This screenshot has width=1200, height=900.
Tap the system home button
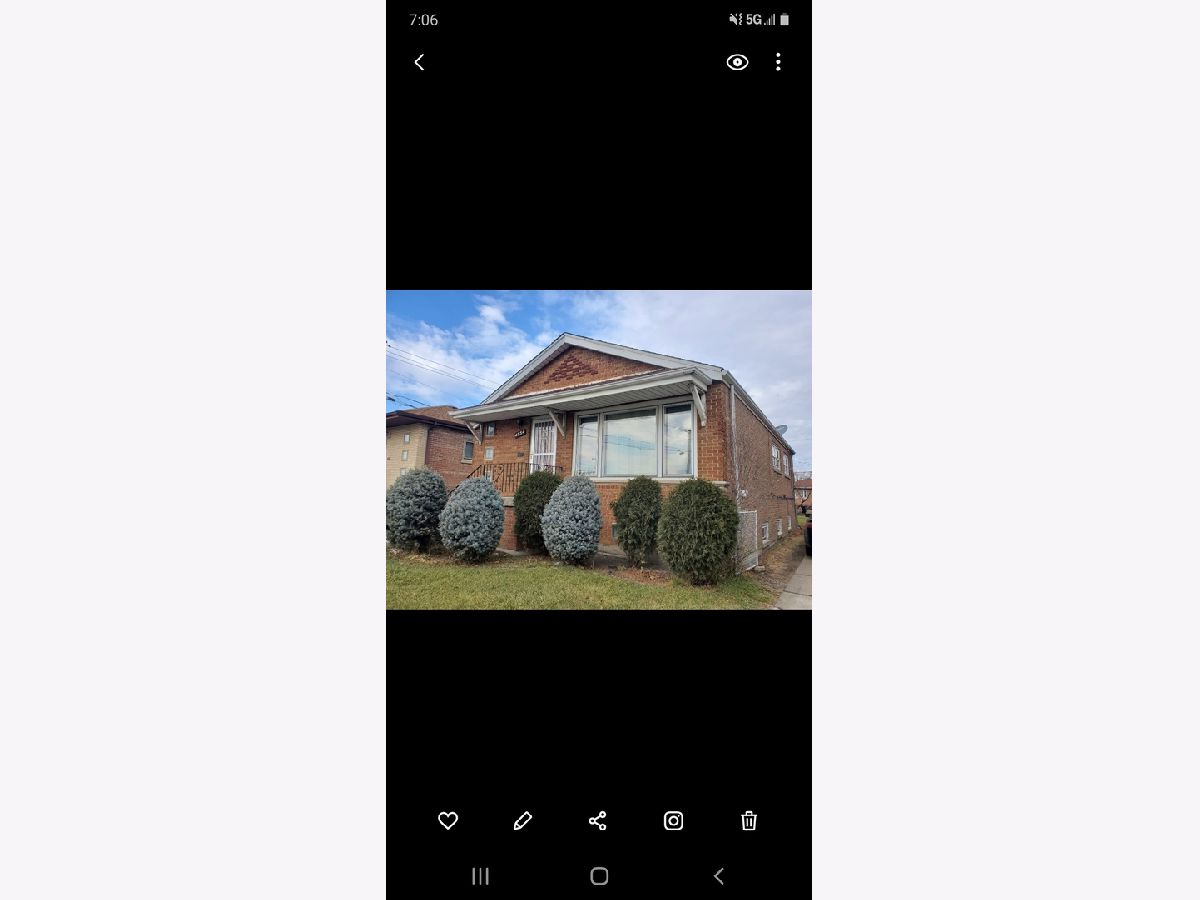click(x=599, y=876)
